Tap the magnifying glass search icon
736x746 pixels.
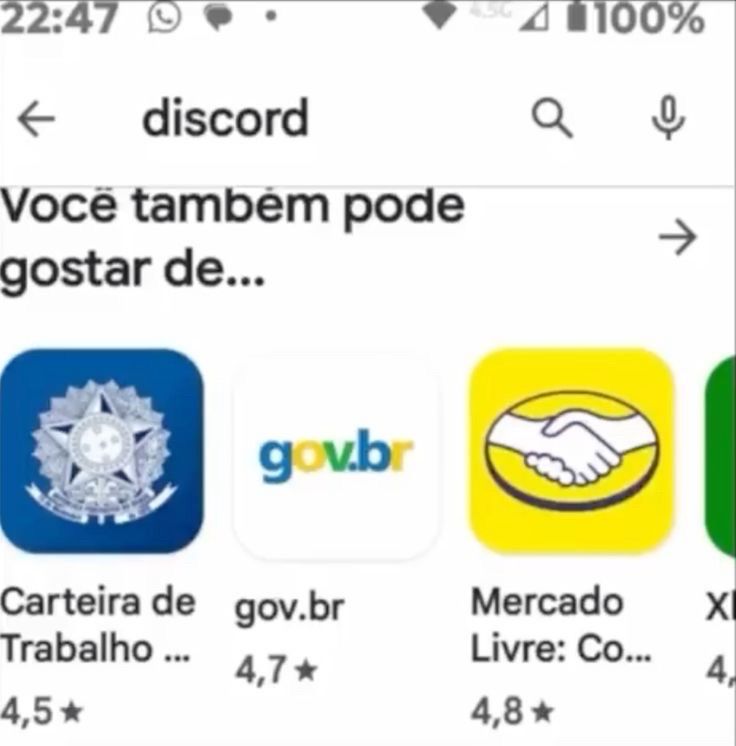(552, 118)
